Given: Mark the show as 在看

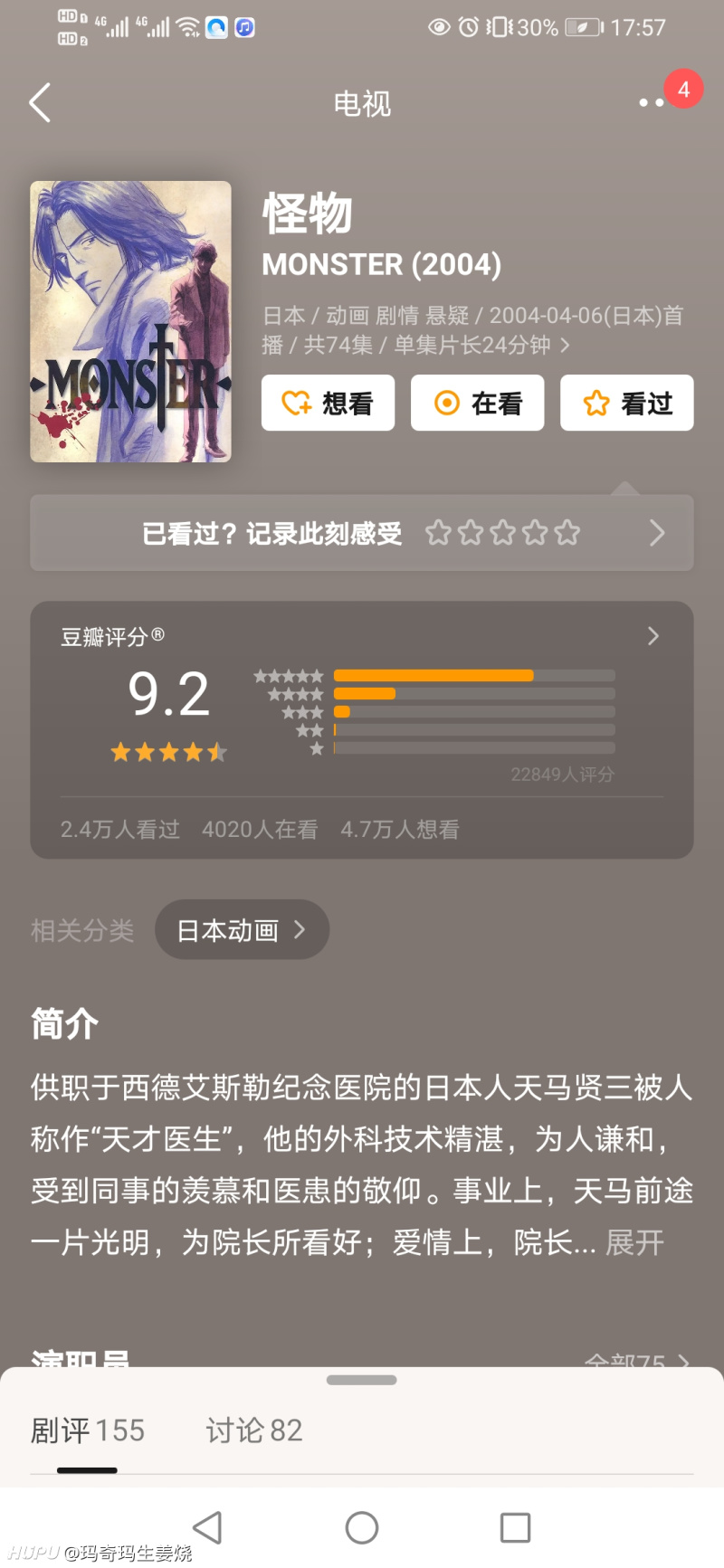Looking at the screenshot, I should (x=477, y=403).
